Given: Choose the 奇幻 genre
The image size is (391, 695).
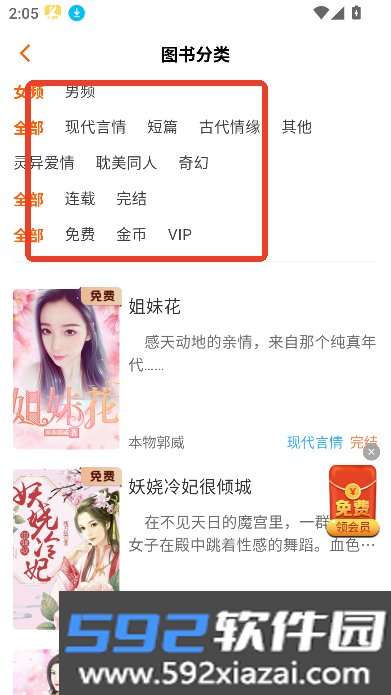Looking at the screenshot, I should (x=193, y=163).
